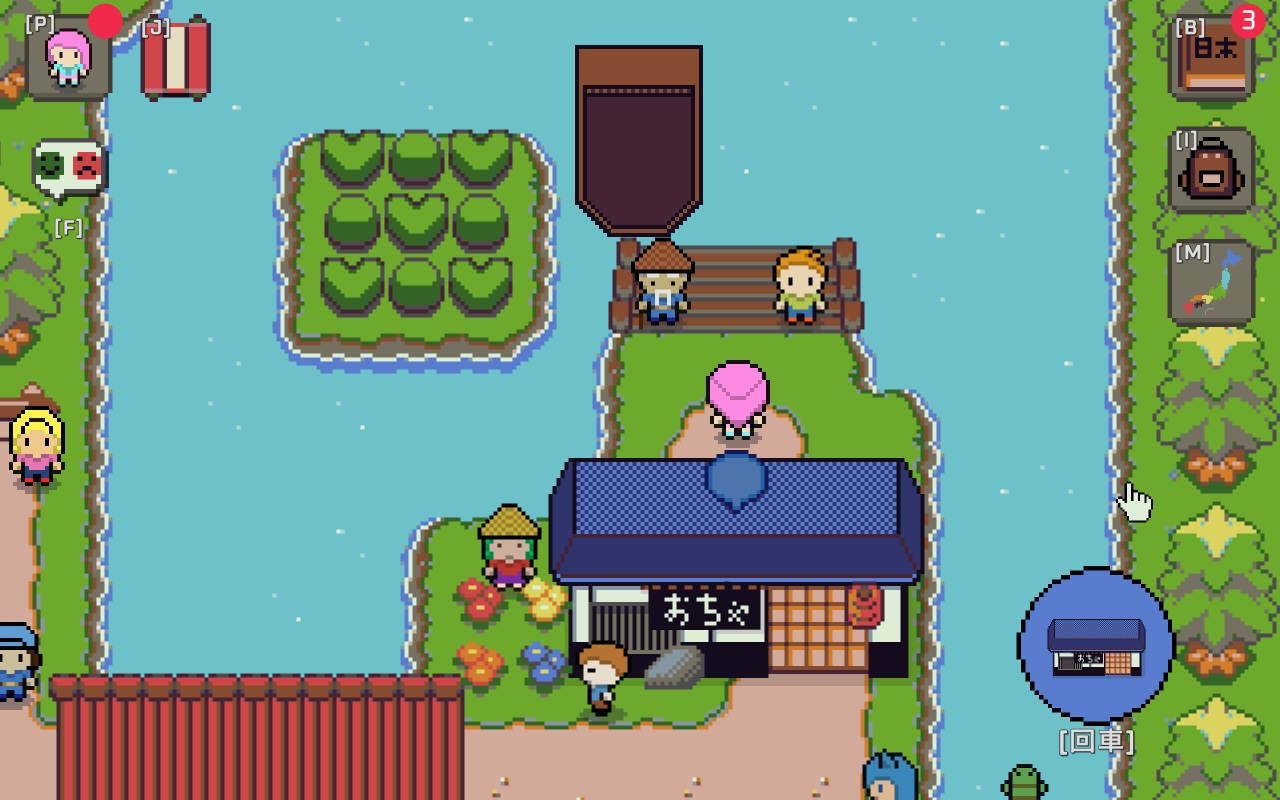Open the 日本 book with badge
Viewport: 1280px width, 800px height.
1212,60
